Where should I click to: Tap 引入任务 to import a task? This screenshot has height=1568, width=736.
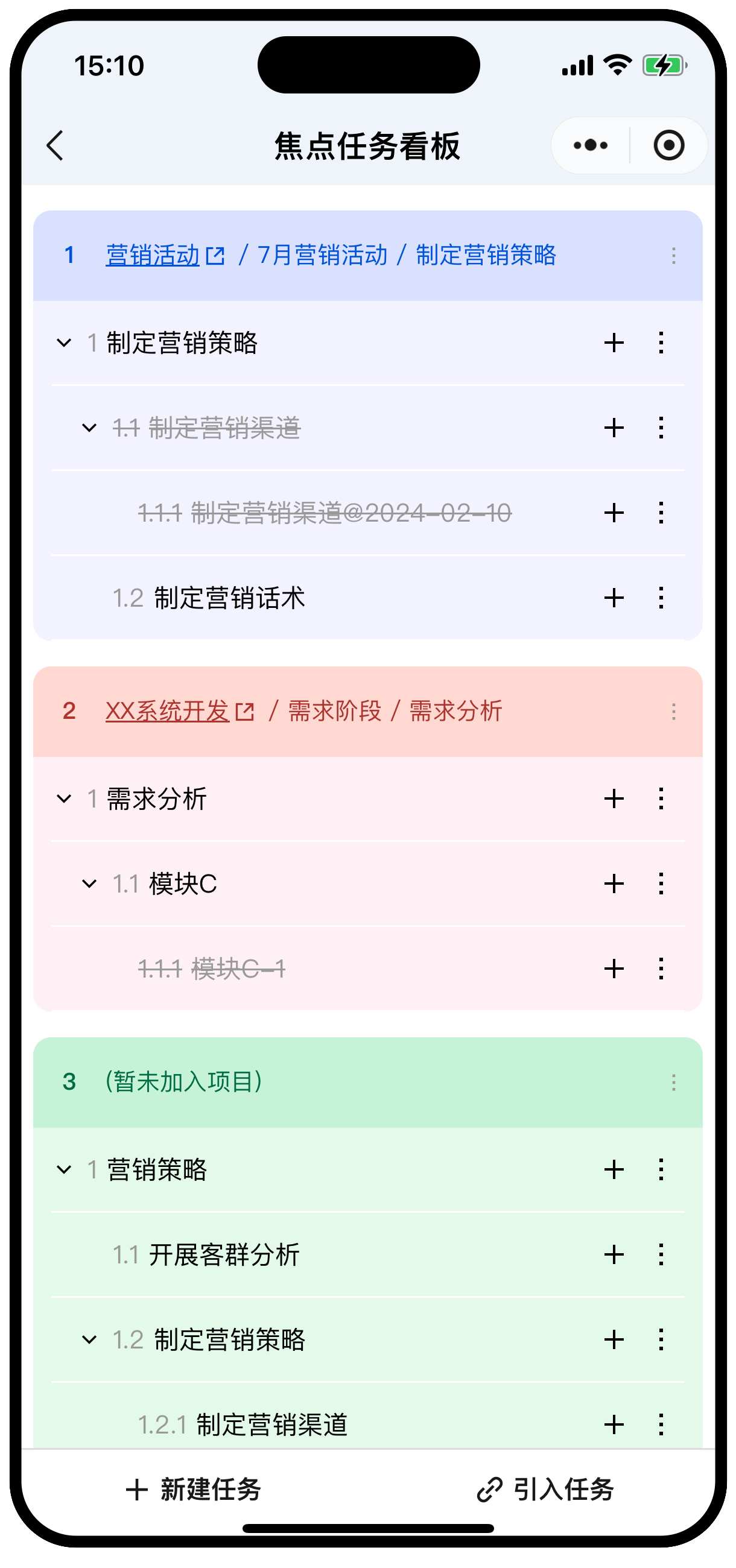pos(545,1490)
